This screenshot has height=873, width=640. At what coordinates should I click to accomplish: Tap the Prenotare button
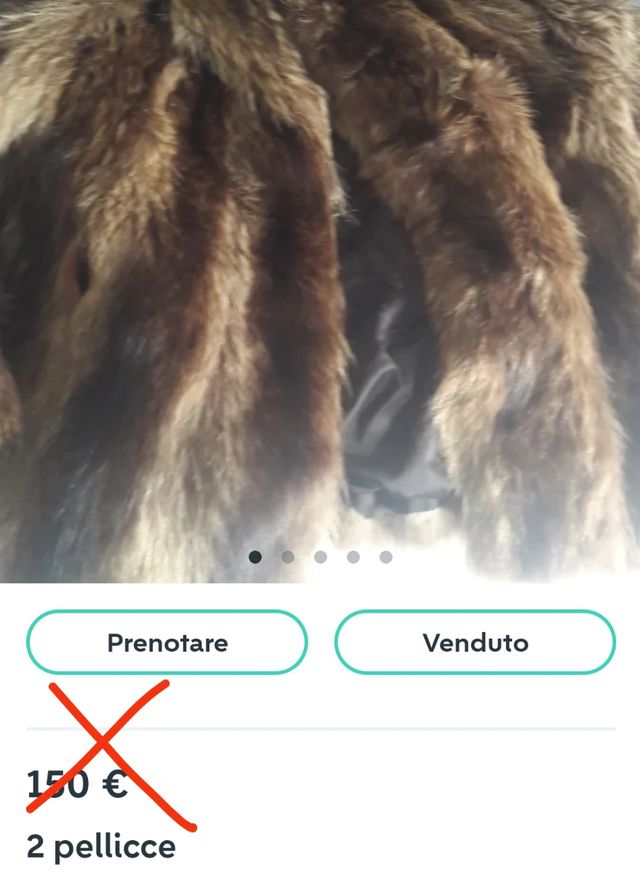(x=167, y=642)
